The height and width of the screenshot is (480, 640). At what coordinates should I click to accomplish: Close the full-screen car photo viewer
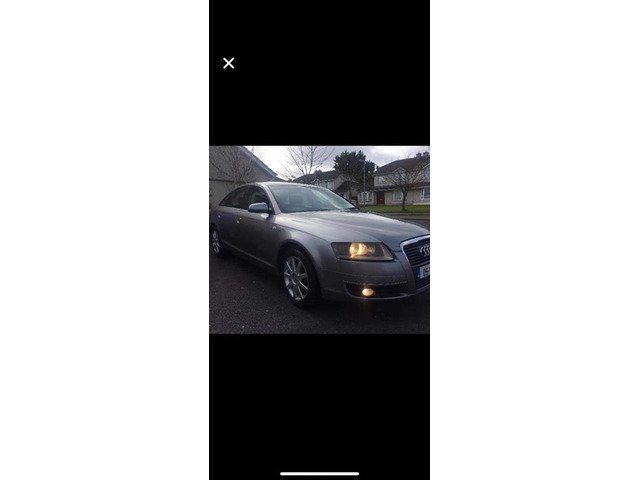click(228, 63)
